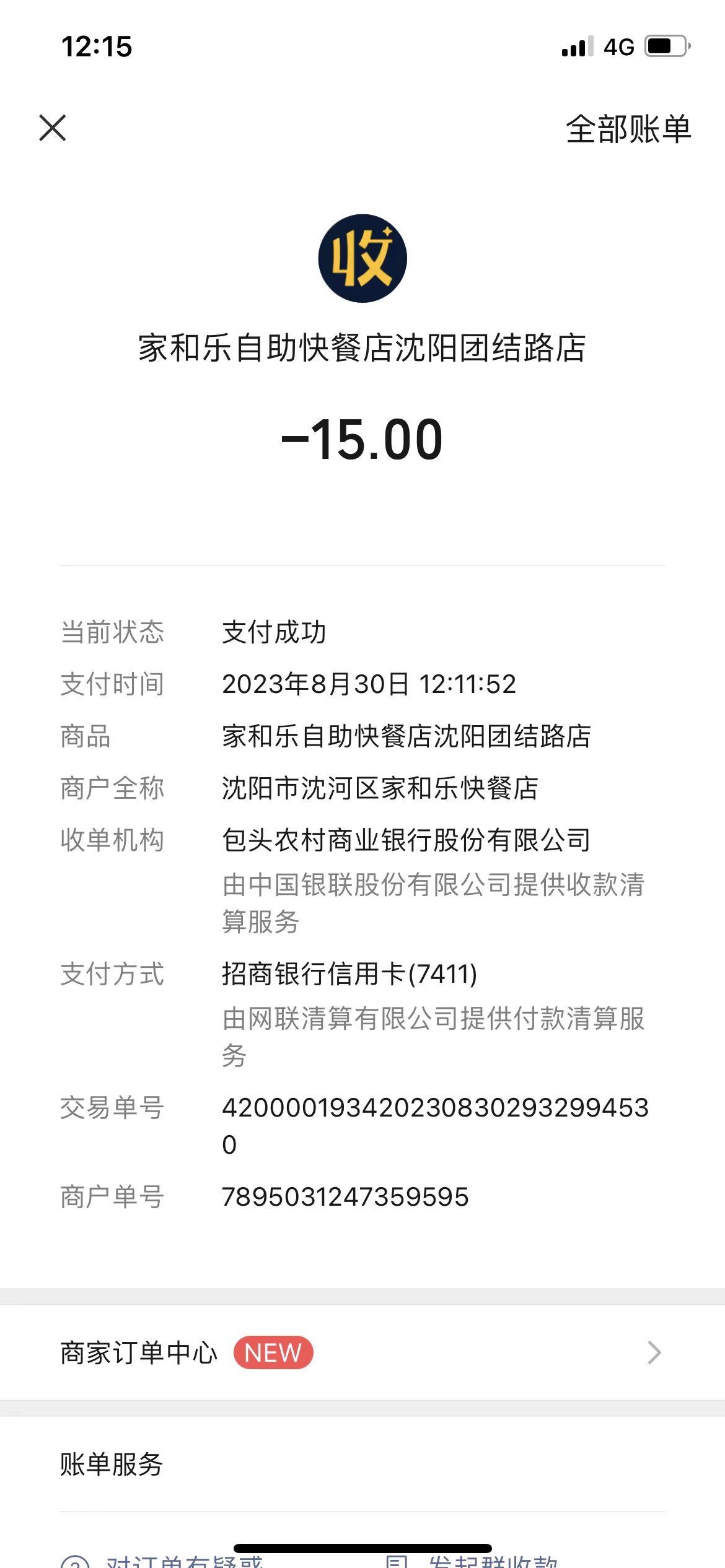725x1568 pixels.
Task: Open 全部账单 all bills
Action: (x=628, y=129)
